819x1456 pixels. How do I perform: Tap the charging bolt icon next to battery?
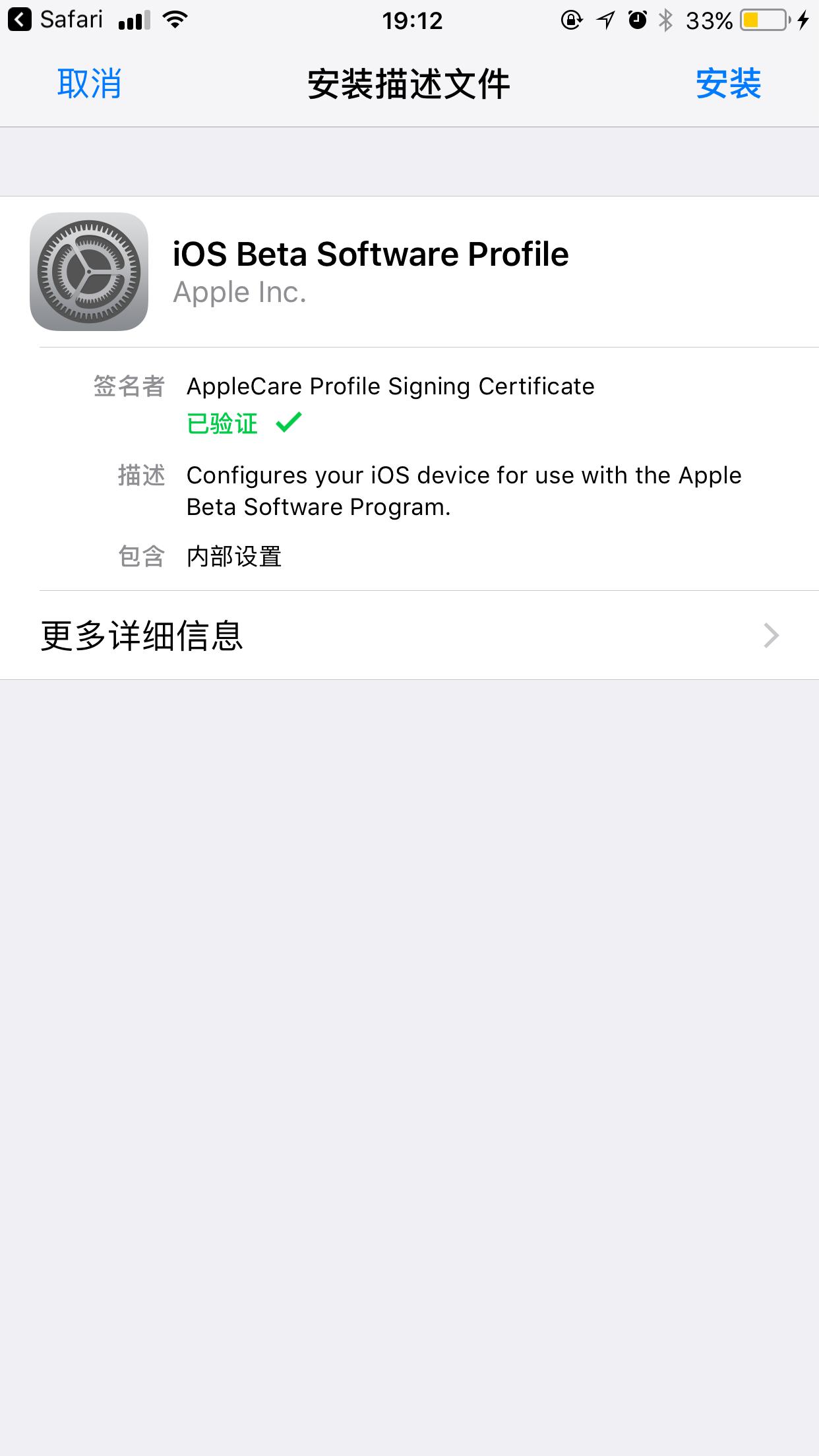click(x=801, y=20)
